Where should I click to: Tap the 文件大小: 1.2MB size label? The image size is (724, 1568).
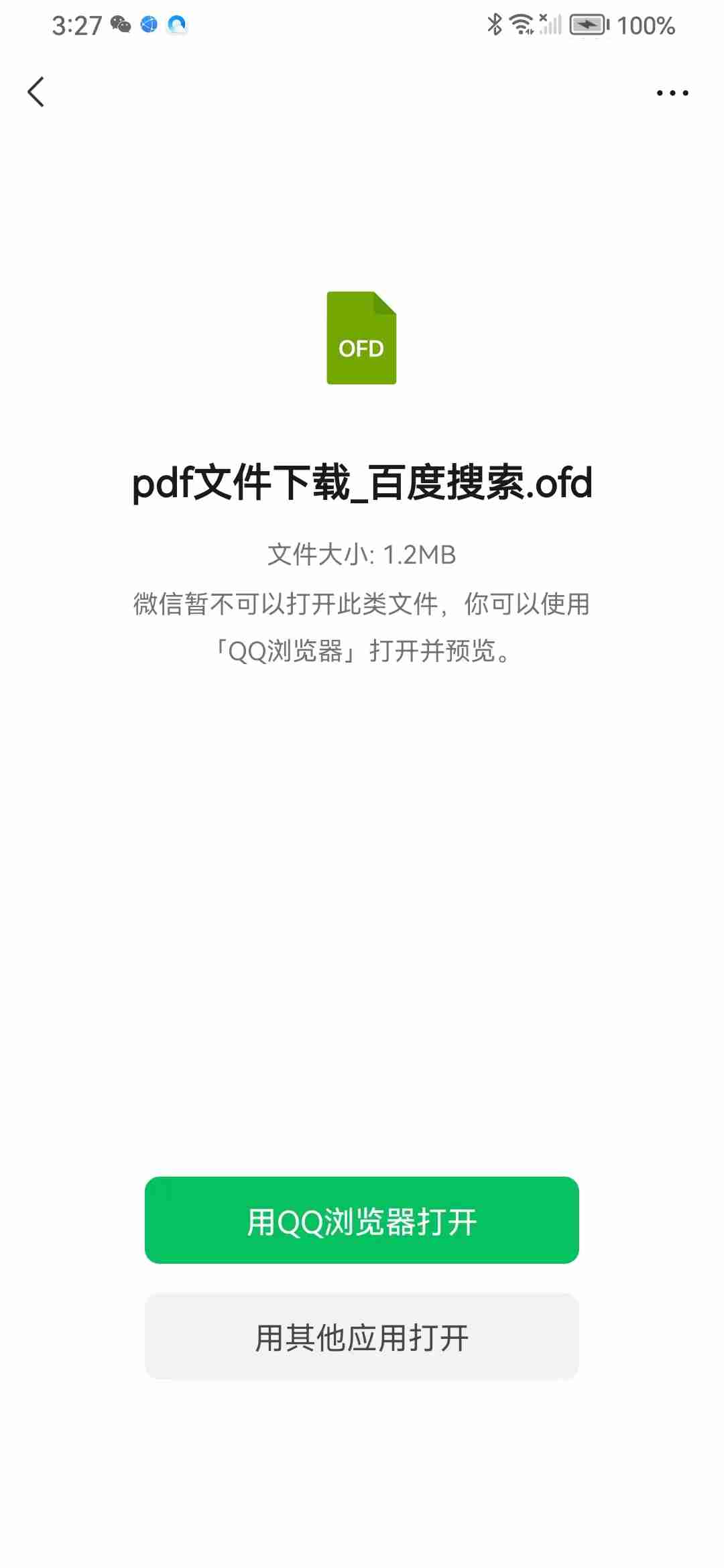(361, 554)
